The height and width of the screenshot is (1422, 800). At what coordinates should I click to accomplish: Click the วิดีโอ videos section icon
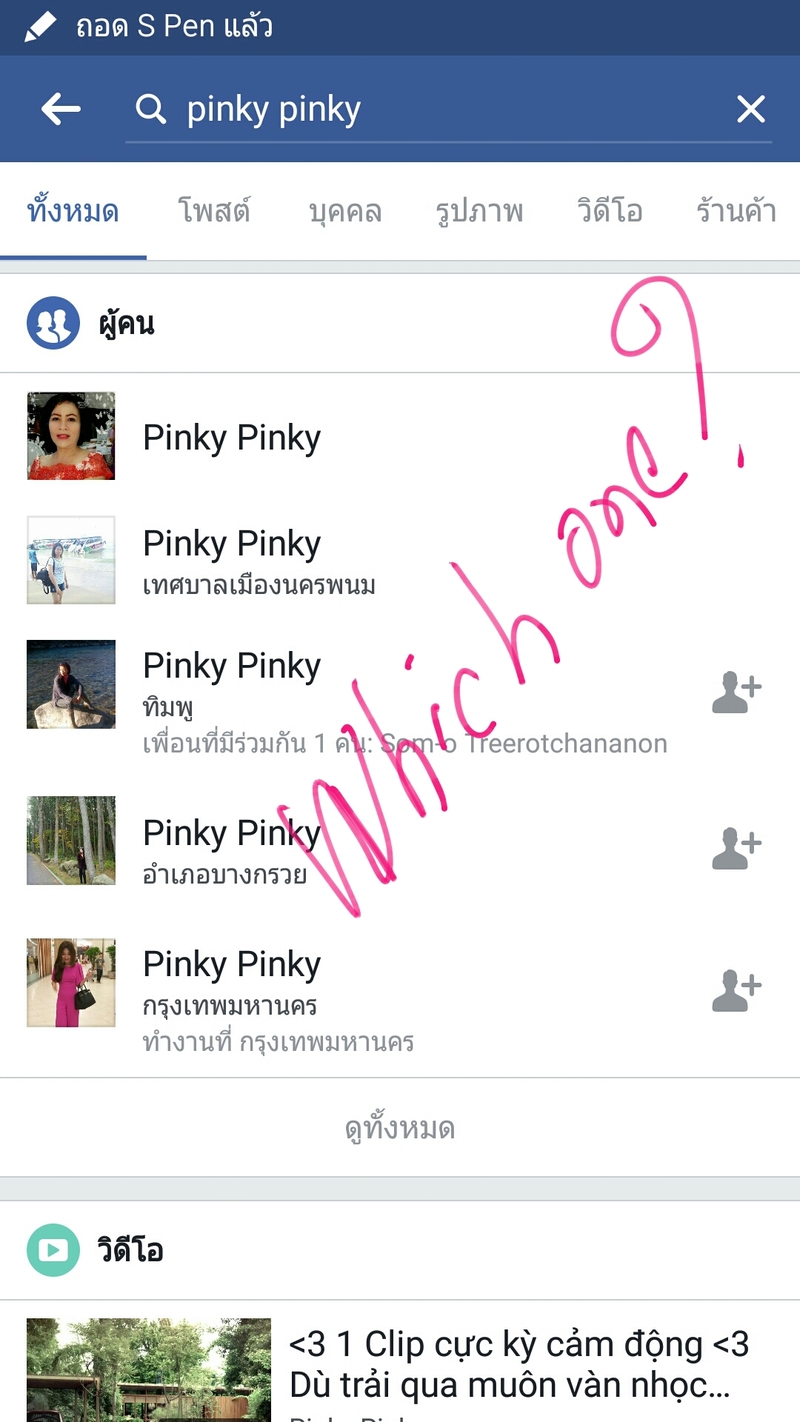[x=53, y=1250]
